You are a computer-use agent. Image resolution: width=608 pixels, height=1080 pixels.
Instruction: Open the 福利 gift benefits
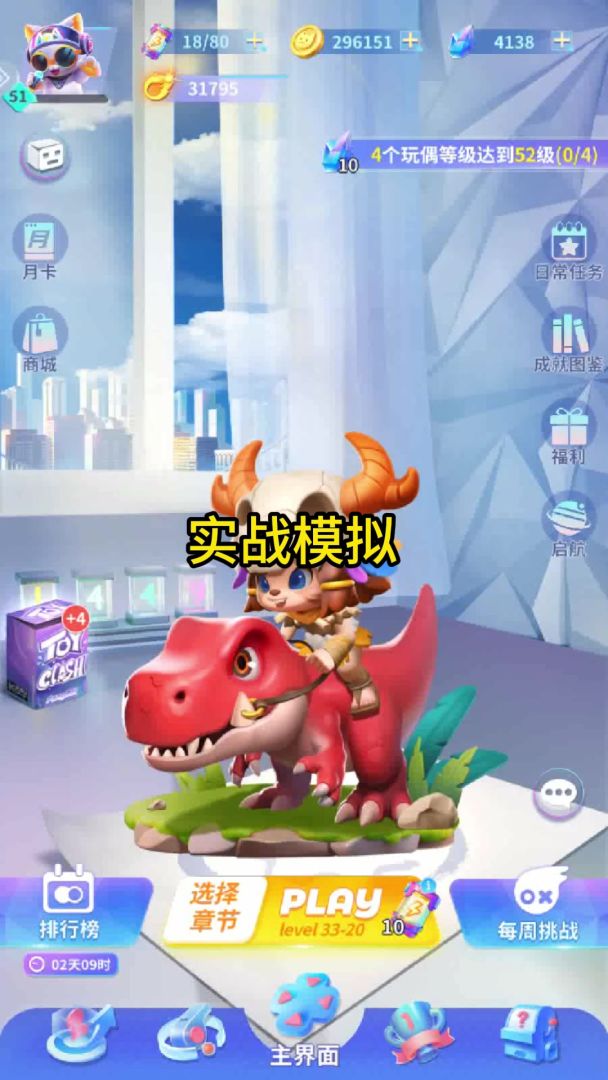click(x=569, y=433)
